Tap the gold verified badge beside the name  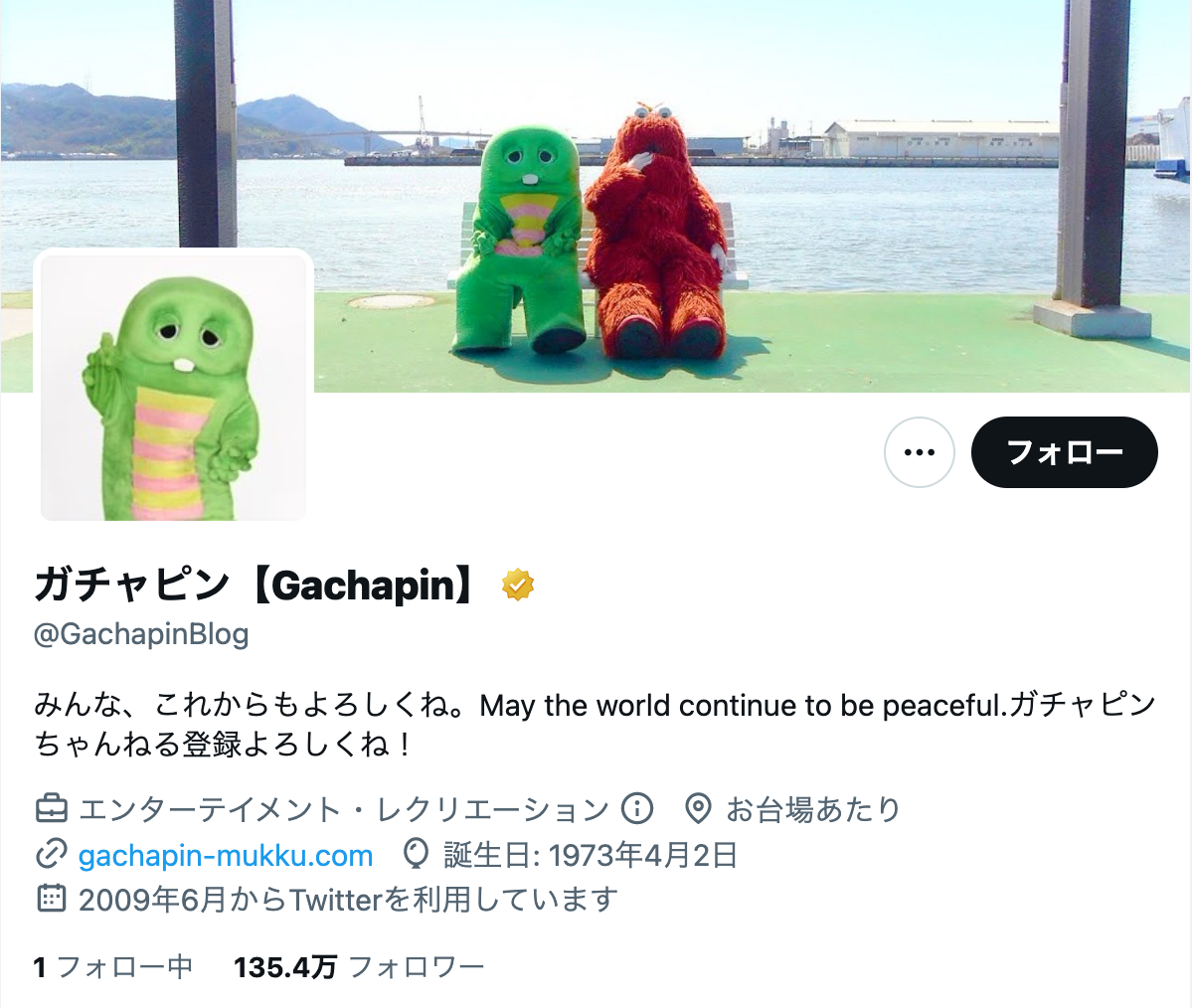pos(518,585)
